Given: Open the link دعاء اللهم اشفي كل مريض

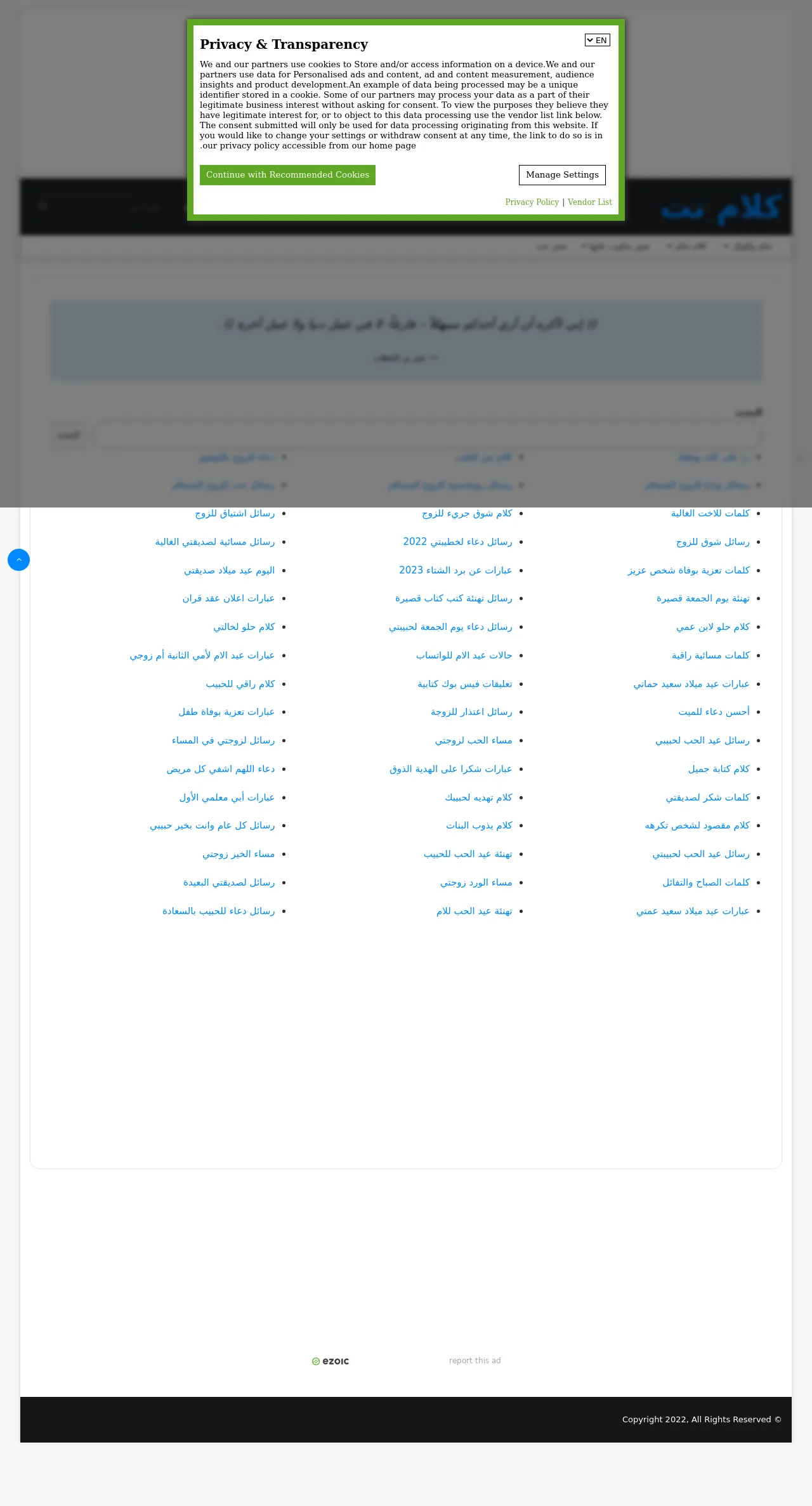Looking at the screenshot, I should [220, 769].
